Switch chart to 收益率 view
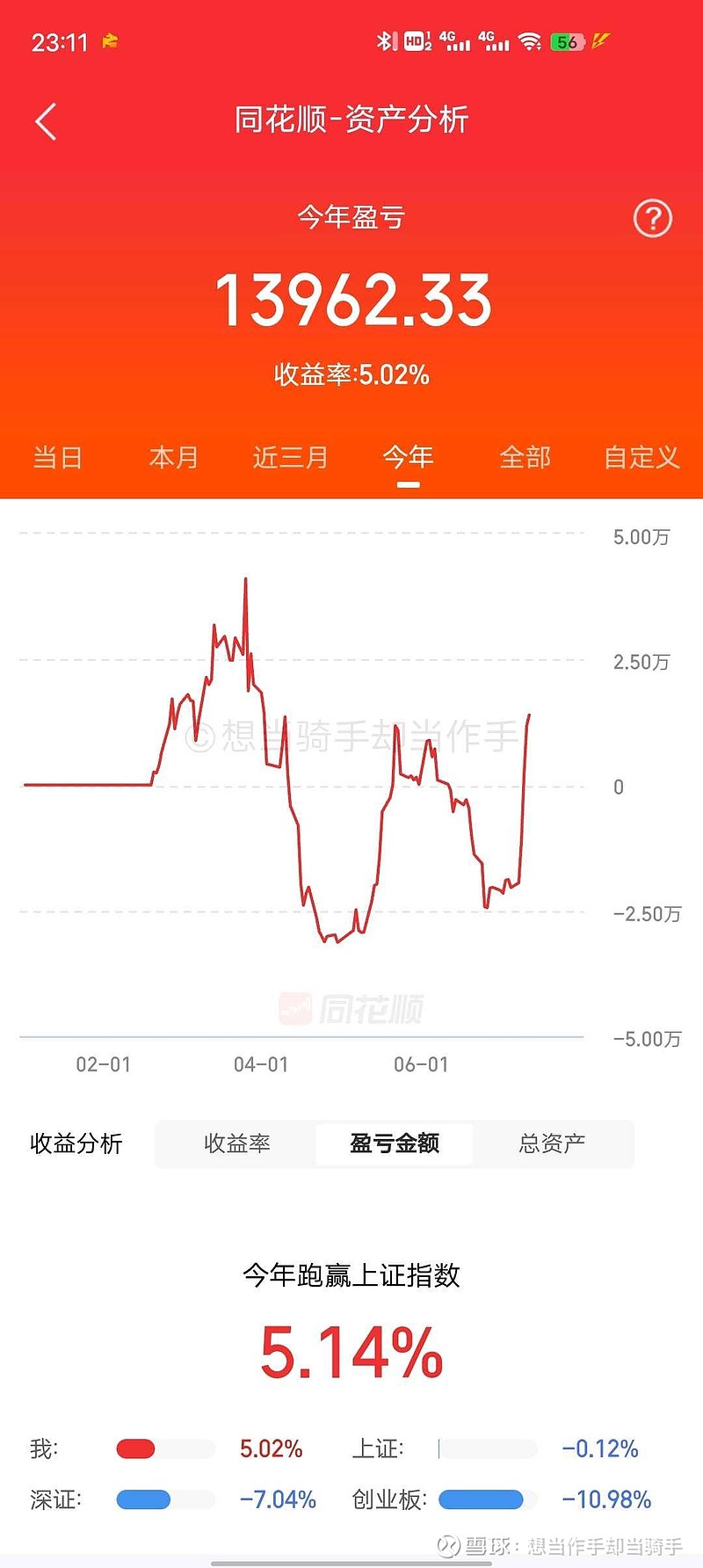703x1568 pixels. [x=237, y=1143]
